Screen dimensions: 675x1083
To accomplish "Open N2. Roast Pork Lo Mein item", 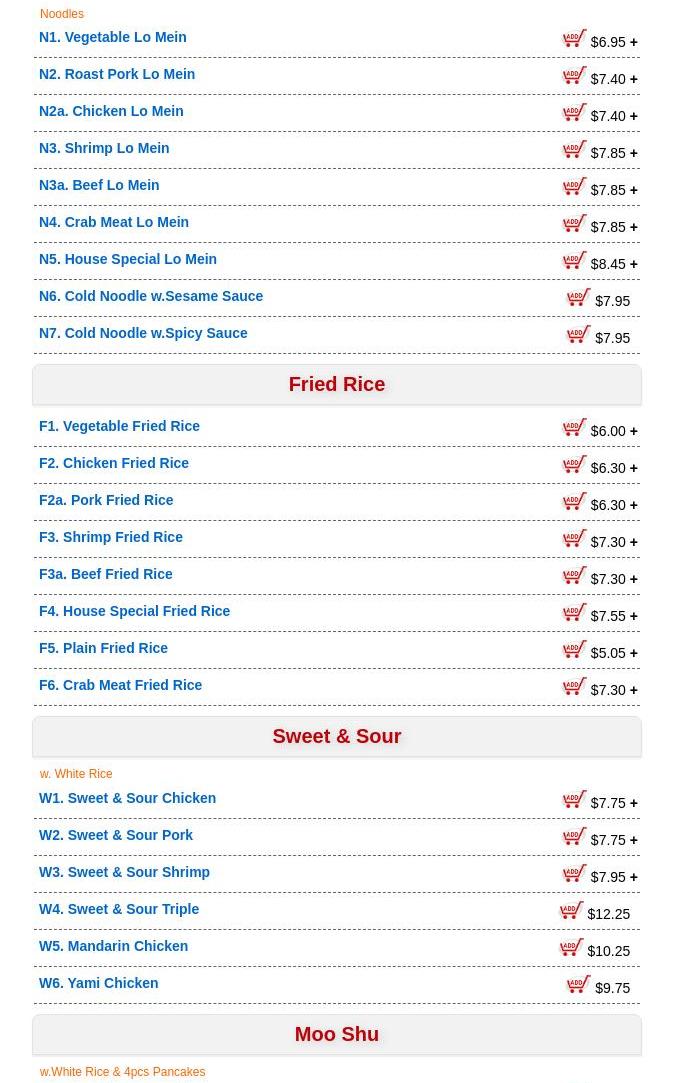I will (117, 74).
